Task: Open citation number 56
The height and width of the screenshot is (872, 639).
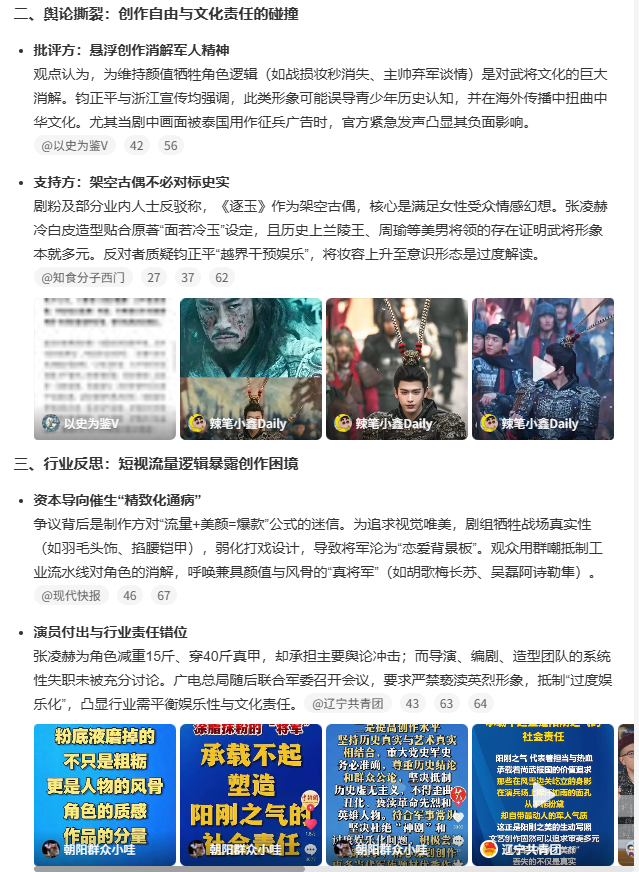Action: [171, 146]
